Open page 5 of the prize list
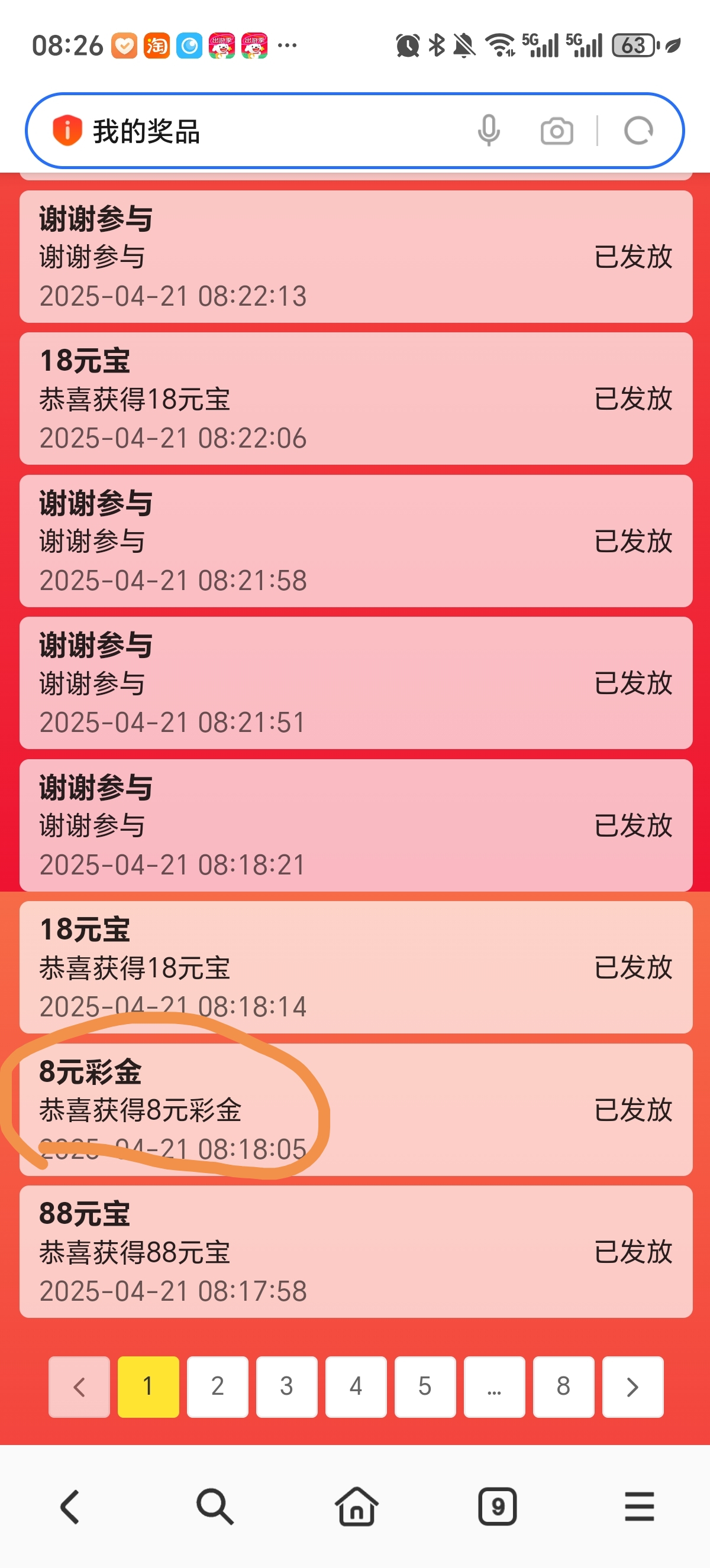710x1568 pixels. 425,1386
